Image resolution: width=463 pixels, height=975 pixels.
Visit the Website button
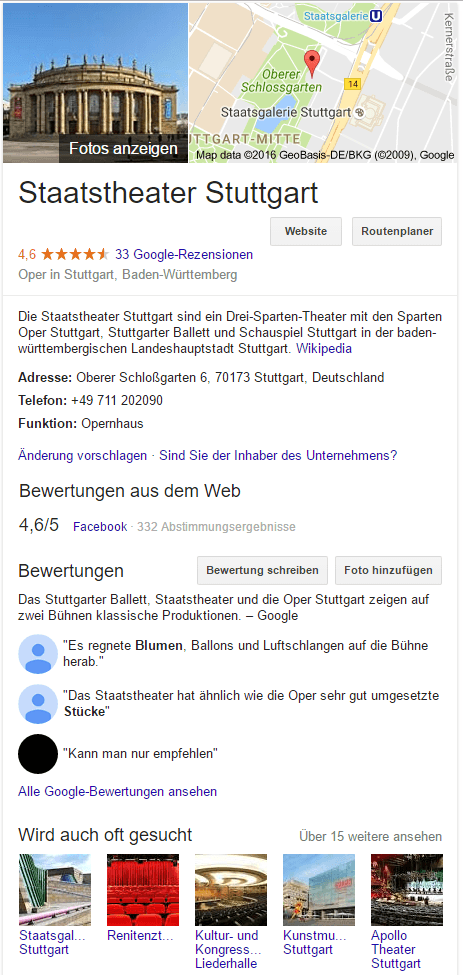pos(306,231)
